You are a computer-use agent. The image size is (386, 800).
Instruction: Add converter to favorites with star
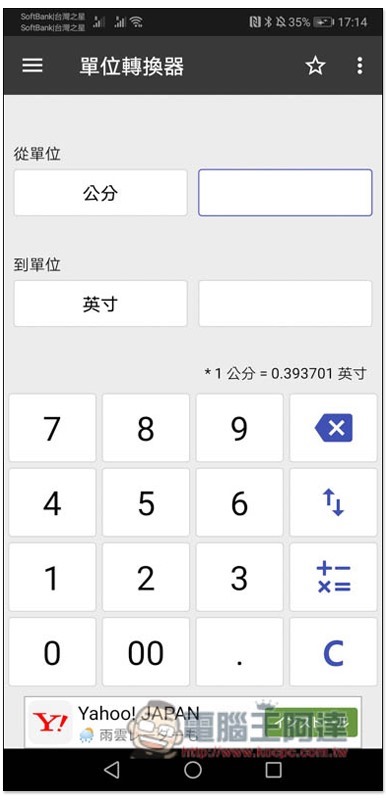[x=315, y=66]
